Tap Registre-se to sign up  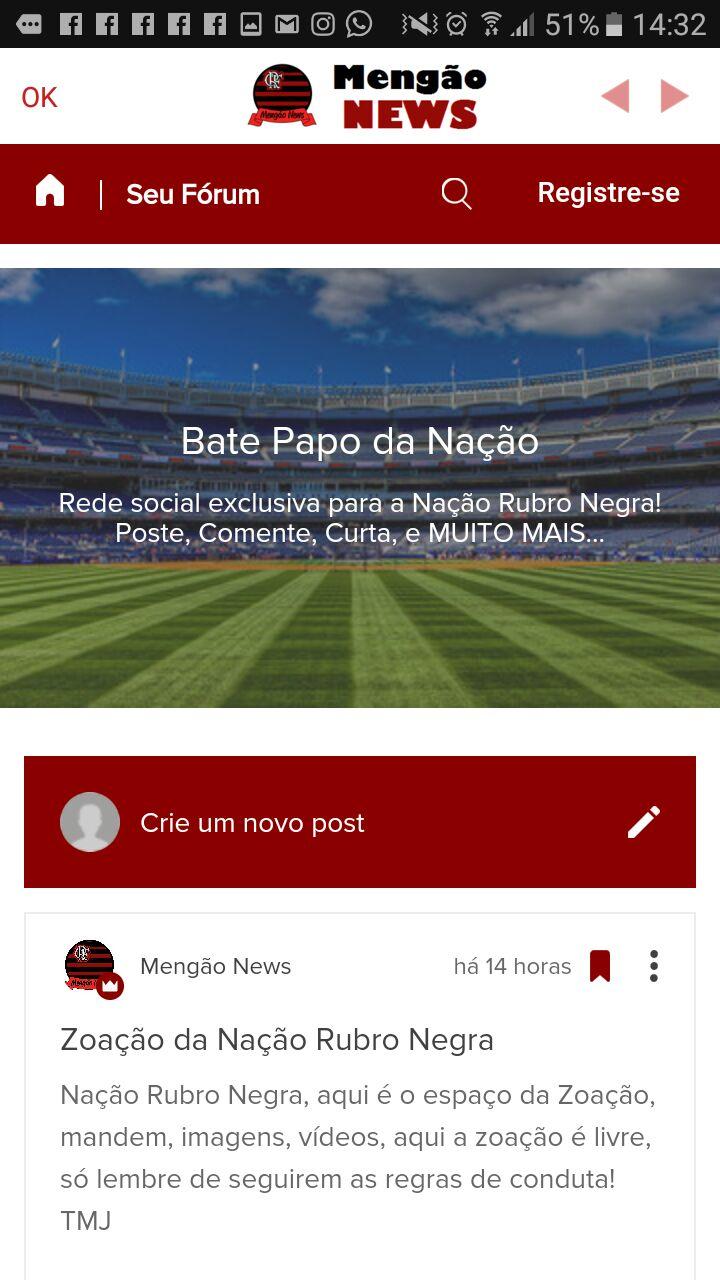click(608, 193)
